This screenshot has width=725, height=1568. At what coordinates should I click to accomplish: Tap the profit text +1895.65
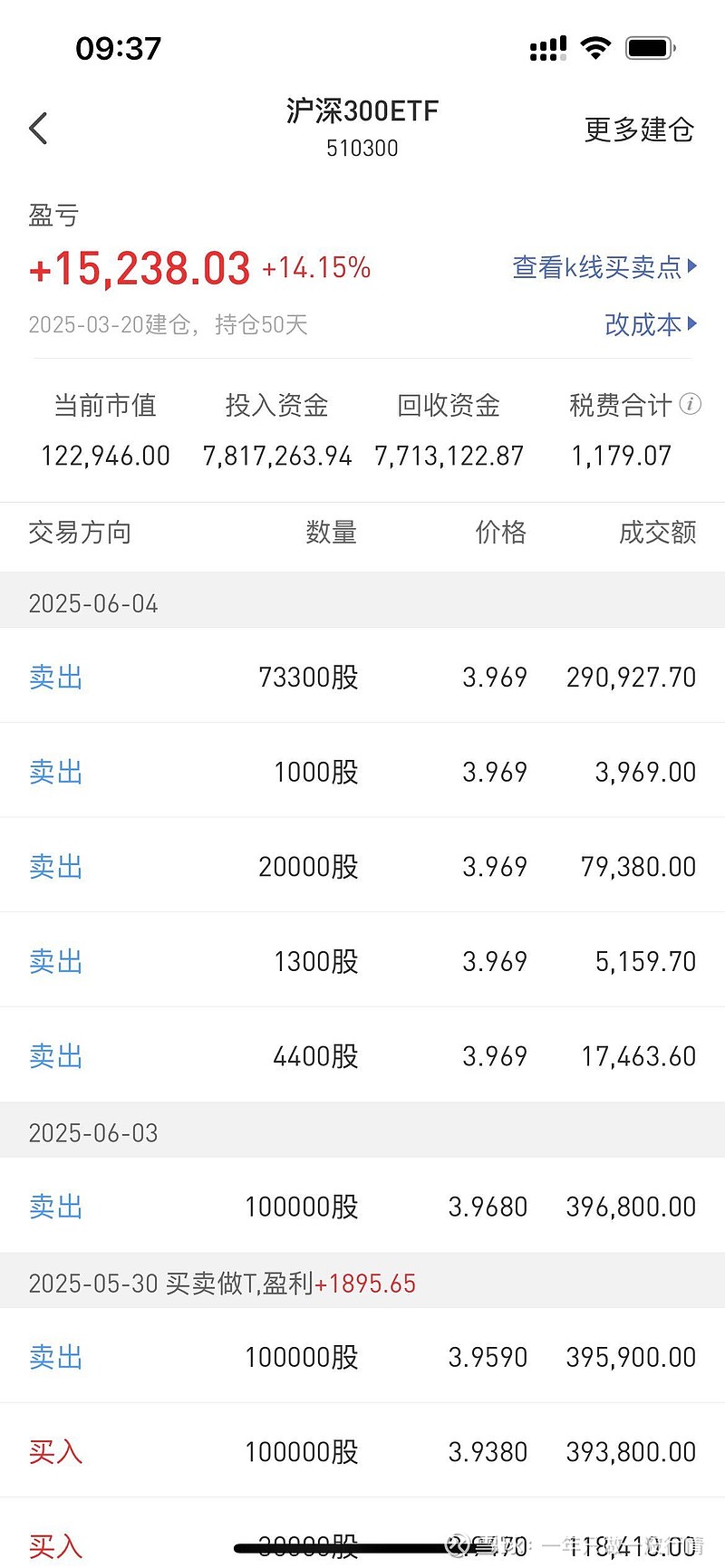click(x=366, y=1283)
